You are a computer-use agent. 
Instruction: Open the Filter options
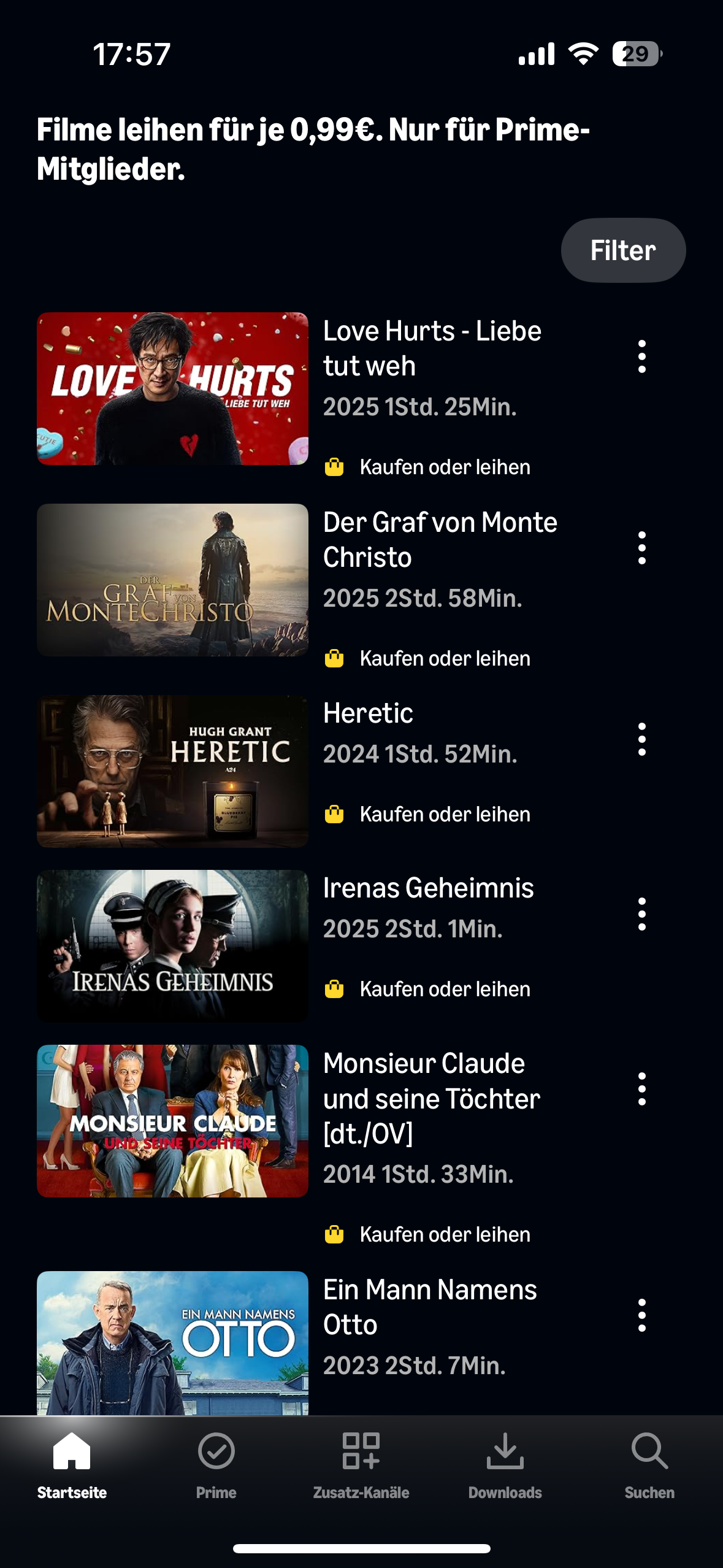pos(622,250)
